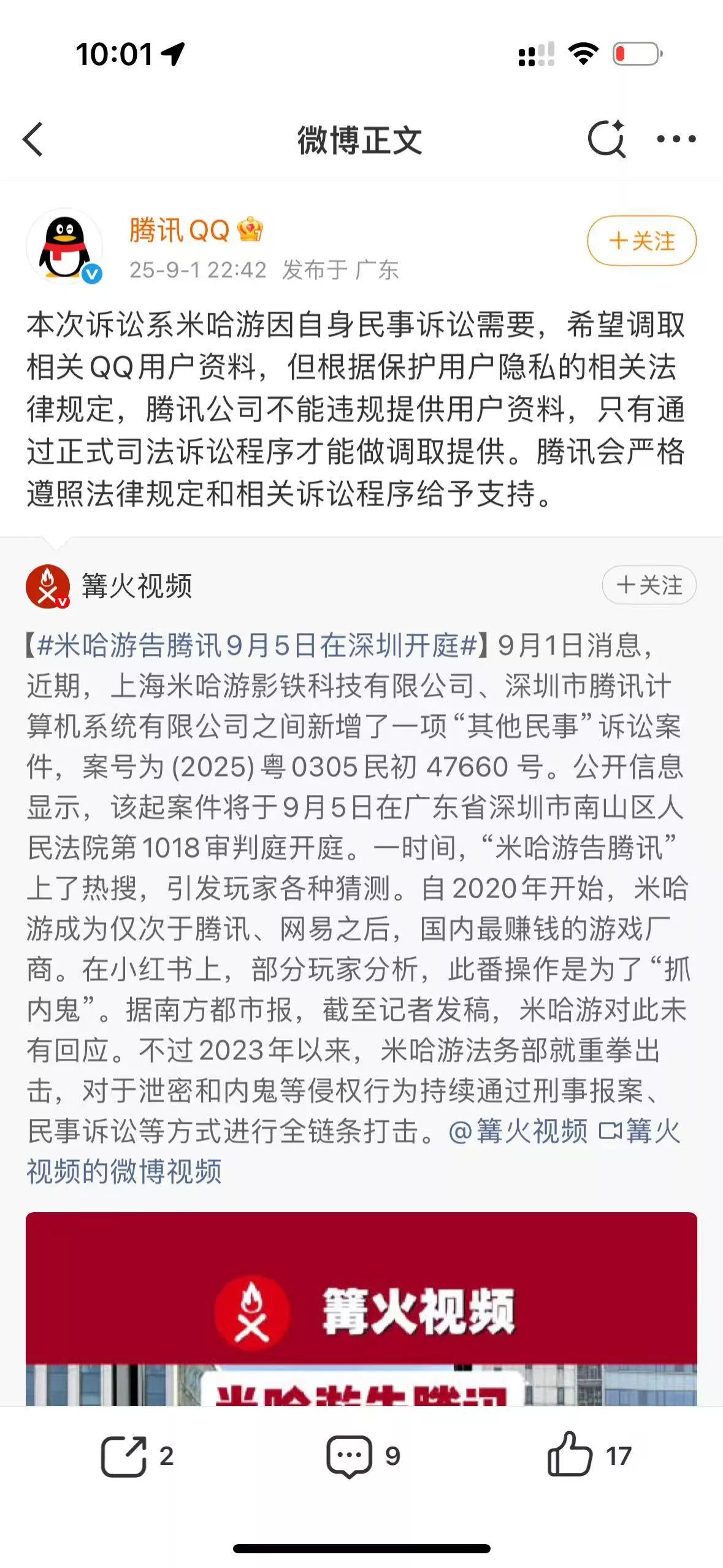The width and height of the screenshot is (723, 1568).
Task: Like this Weibo post
Action: [x=588, y=1456]
